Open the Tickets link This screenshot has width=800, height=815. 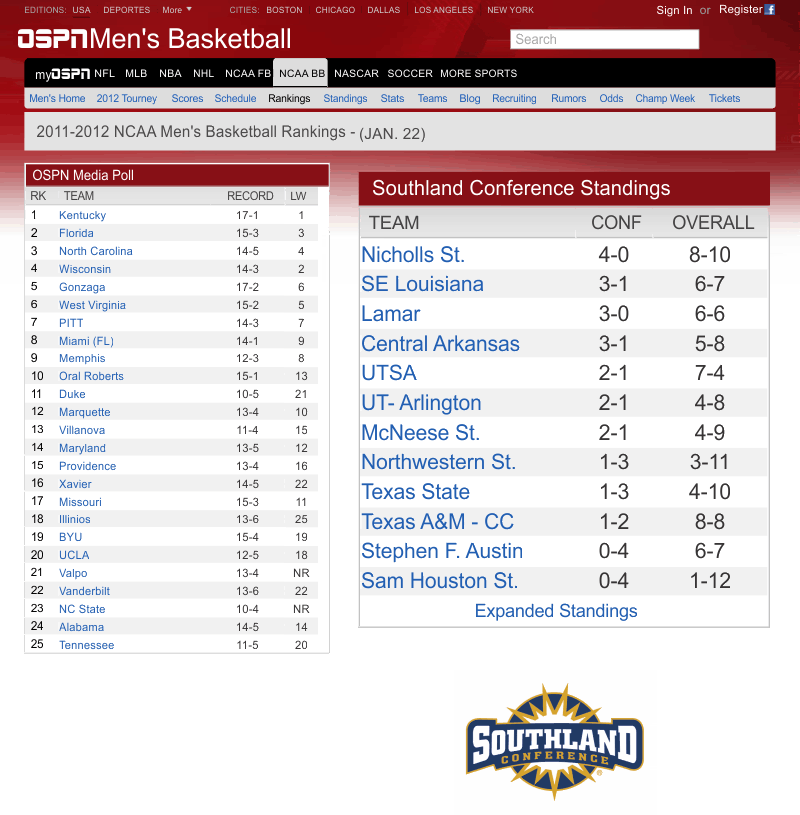[724, 98]
